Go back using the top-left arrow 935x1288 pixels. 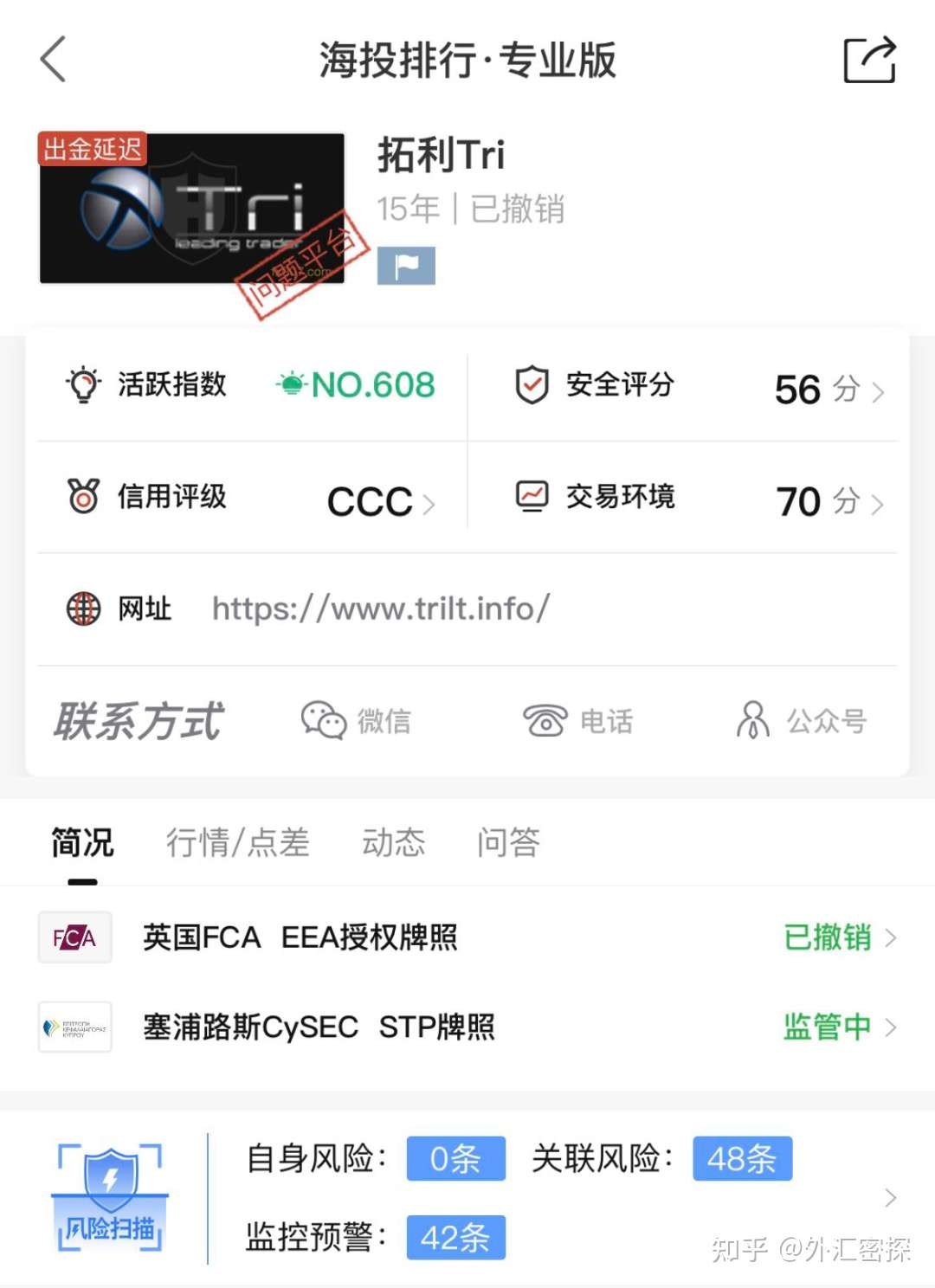[54, 60]
